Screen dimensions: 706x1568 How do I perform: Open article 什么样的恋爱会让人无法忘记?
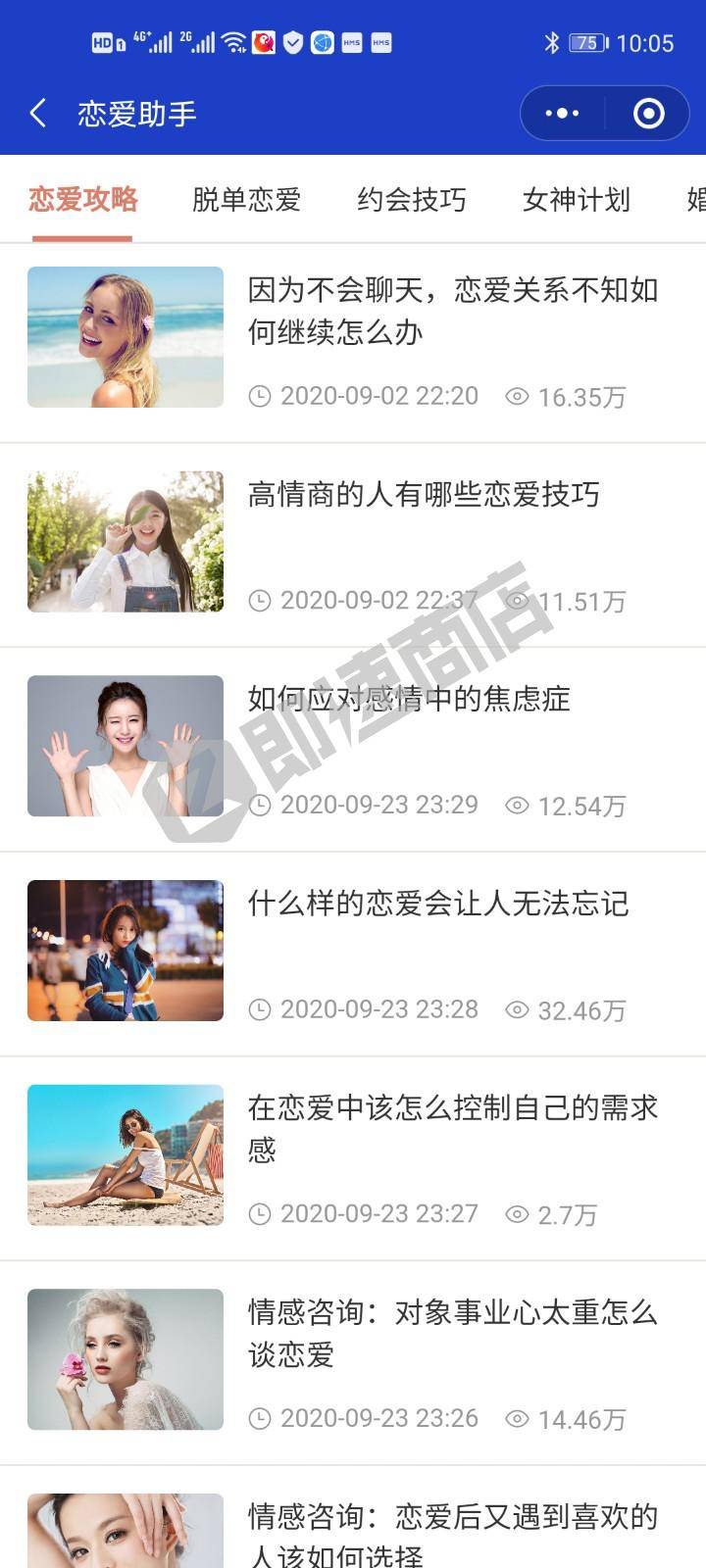click(x=437, y=904)
